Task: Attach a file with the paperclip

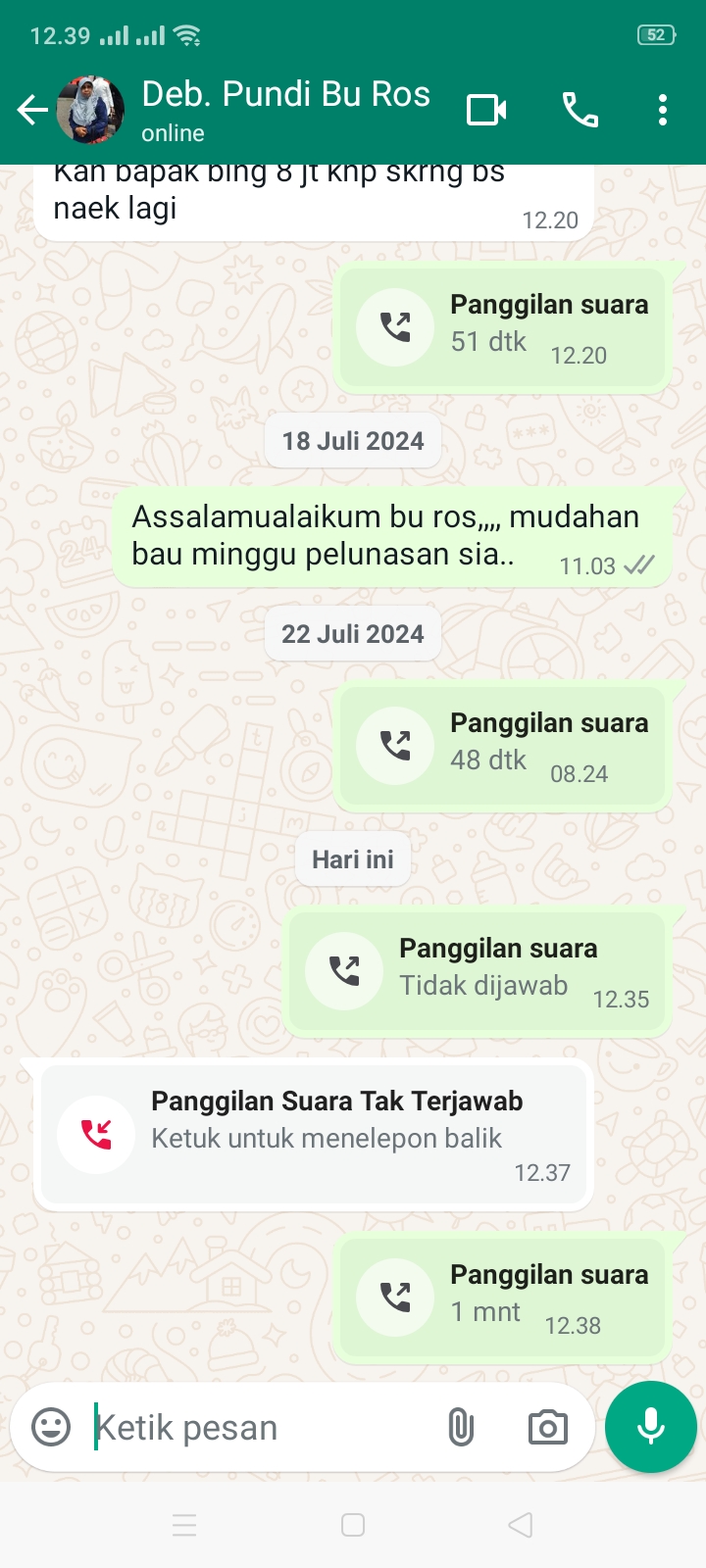Action: click(x=461, y=1427)
